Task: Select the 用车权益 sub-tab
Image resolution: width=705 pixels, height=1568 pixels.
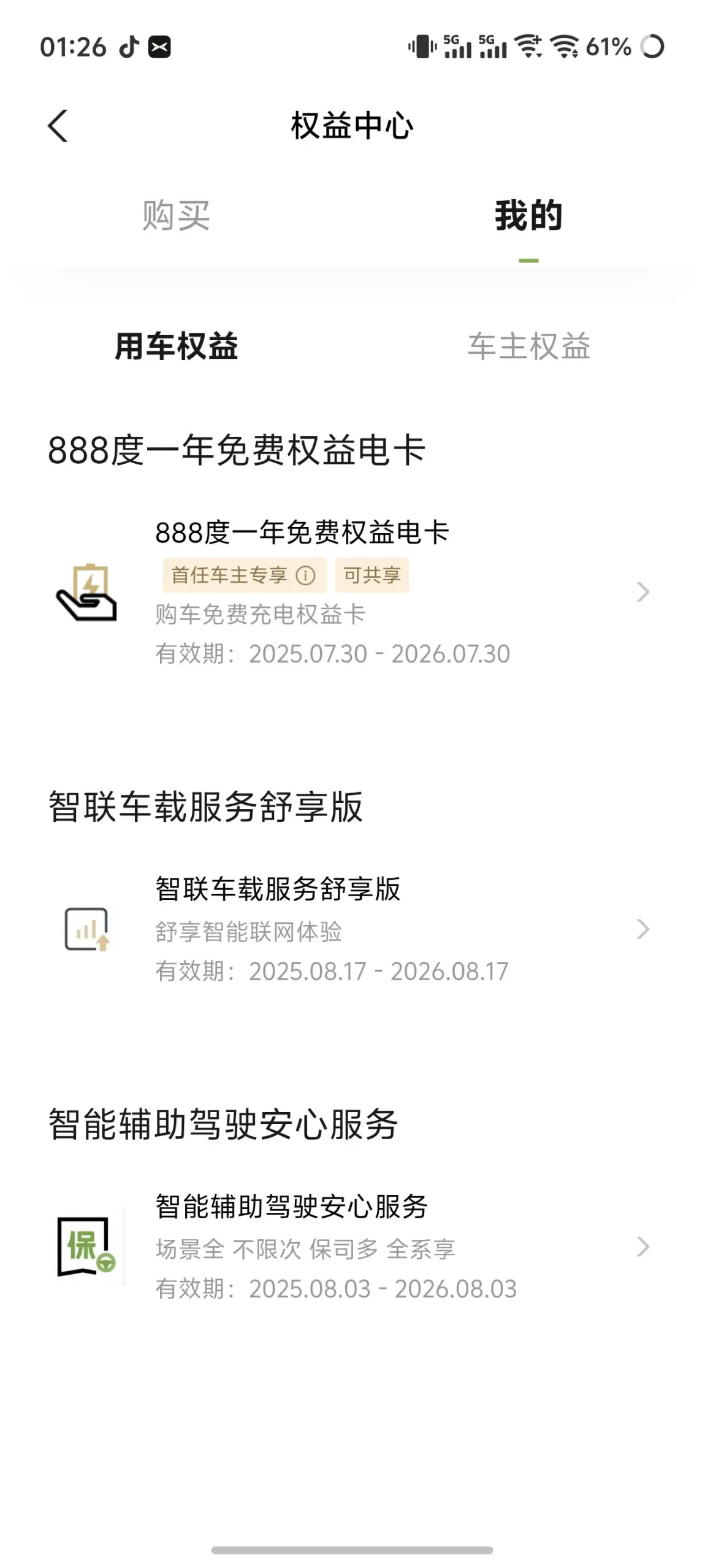Action: [177, 346]
